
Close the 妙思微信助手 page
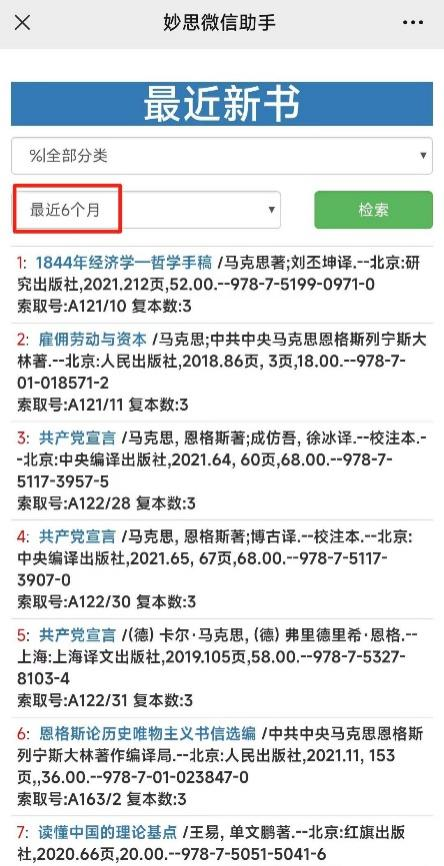pos(23,23)
